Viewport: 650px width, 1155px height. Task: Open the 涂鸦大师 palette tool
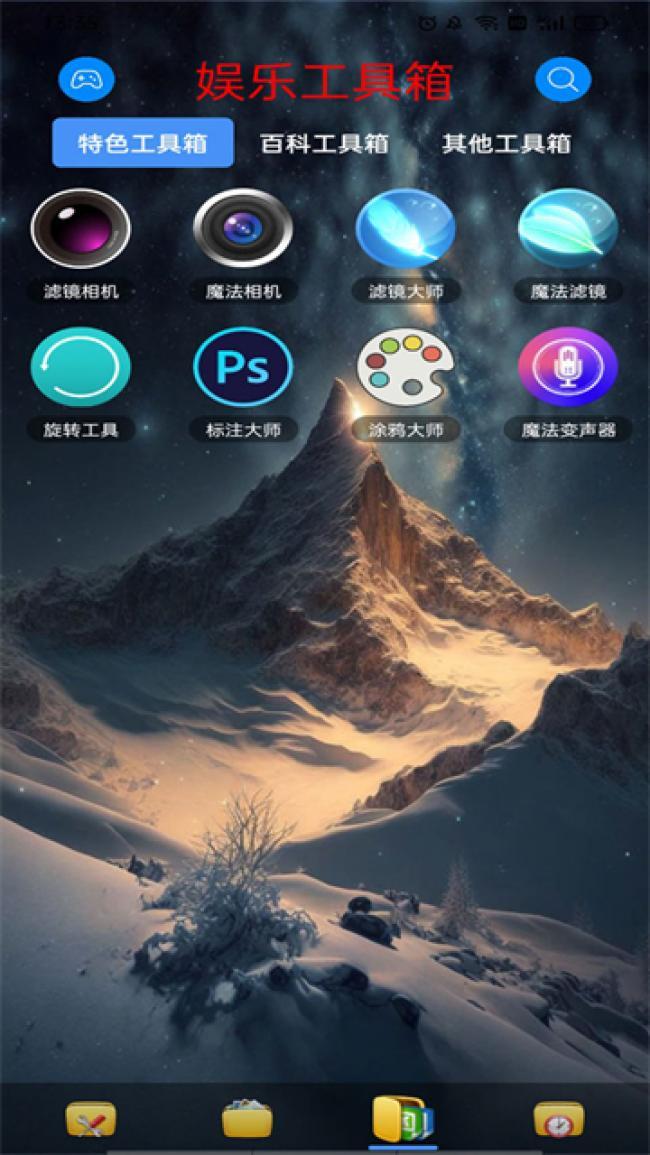coord(405,367)
